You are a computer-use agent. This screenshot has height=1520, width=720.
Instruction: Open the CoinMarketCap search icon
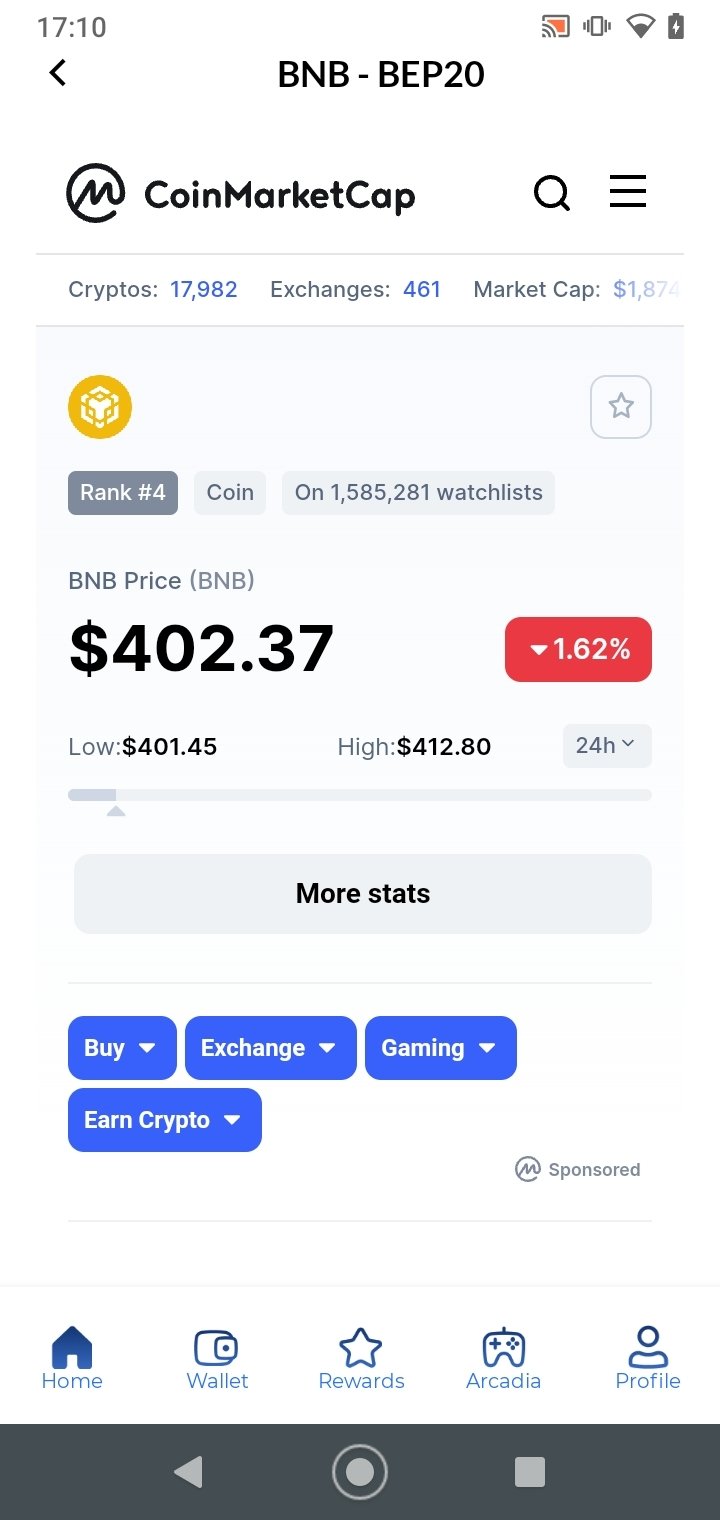point(552,192)
